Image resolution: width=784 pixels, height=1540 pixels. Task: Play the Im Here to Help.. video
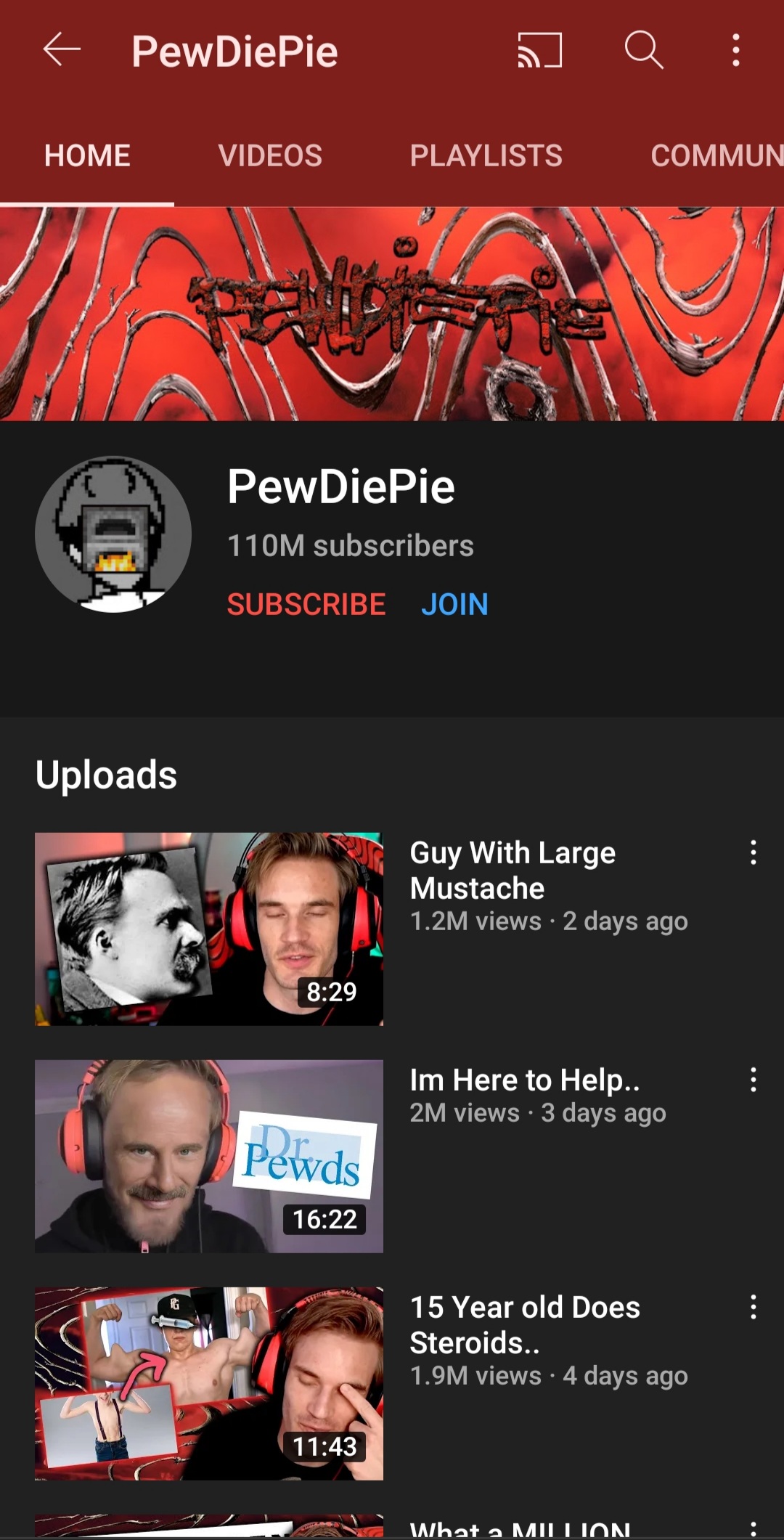[x=209, y=1156]
